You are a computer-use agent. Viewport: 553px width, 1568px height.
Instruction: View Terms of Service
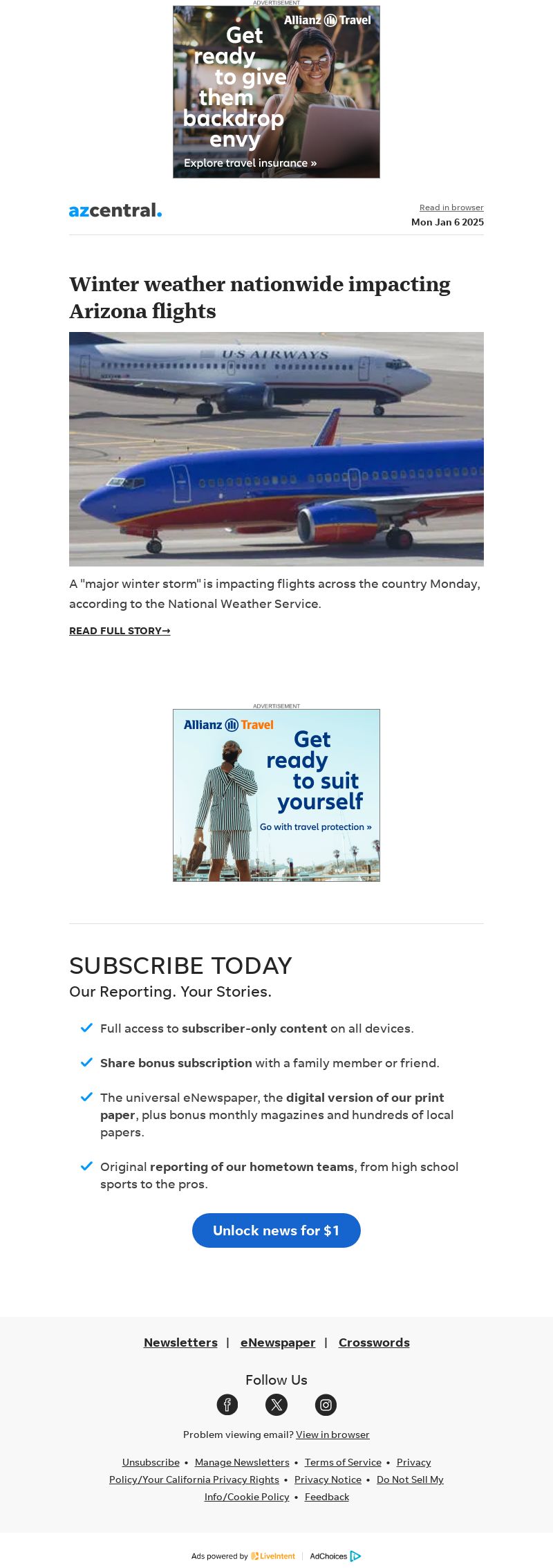pyautogui.click(x=343, y=1462)
